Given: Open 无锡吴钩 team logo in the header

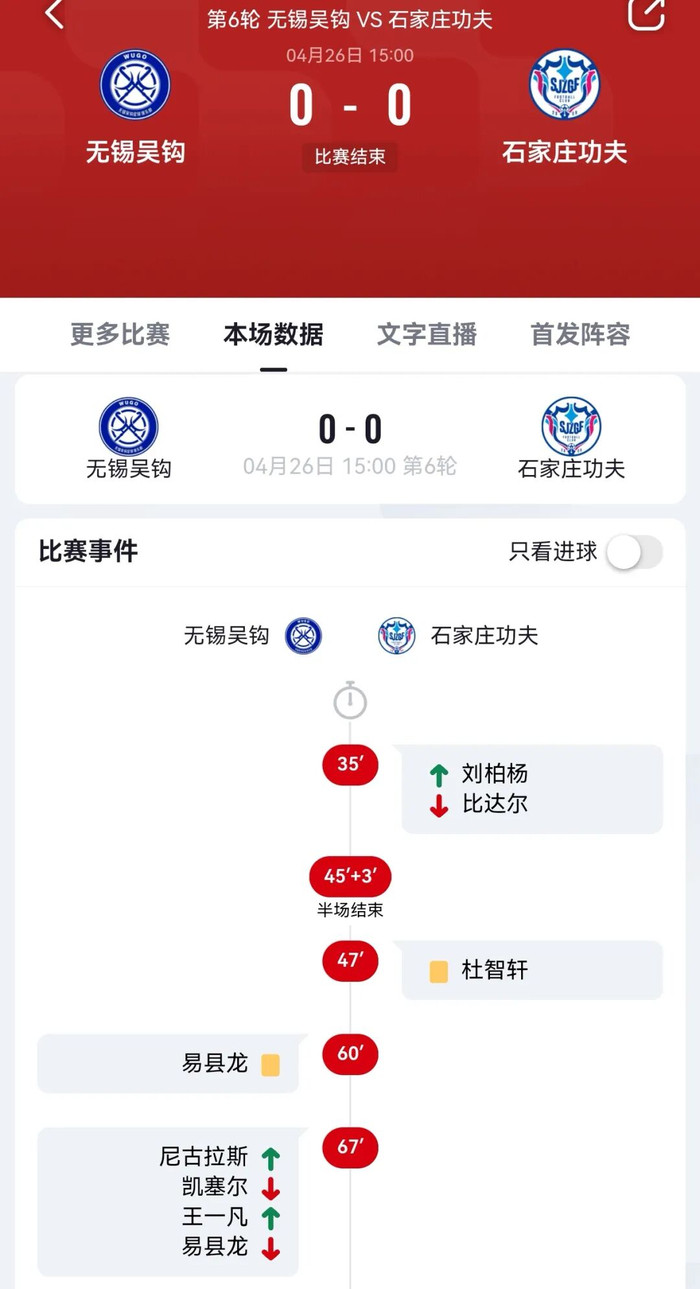Looking at the screenshot, I should (x=135, y=85).
